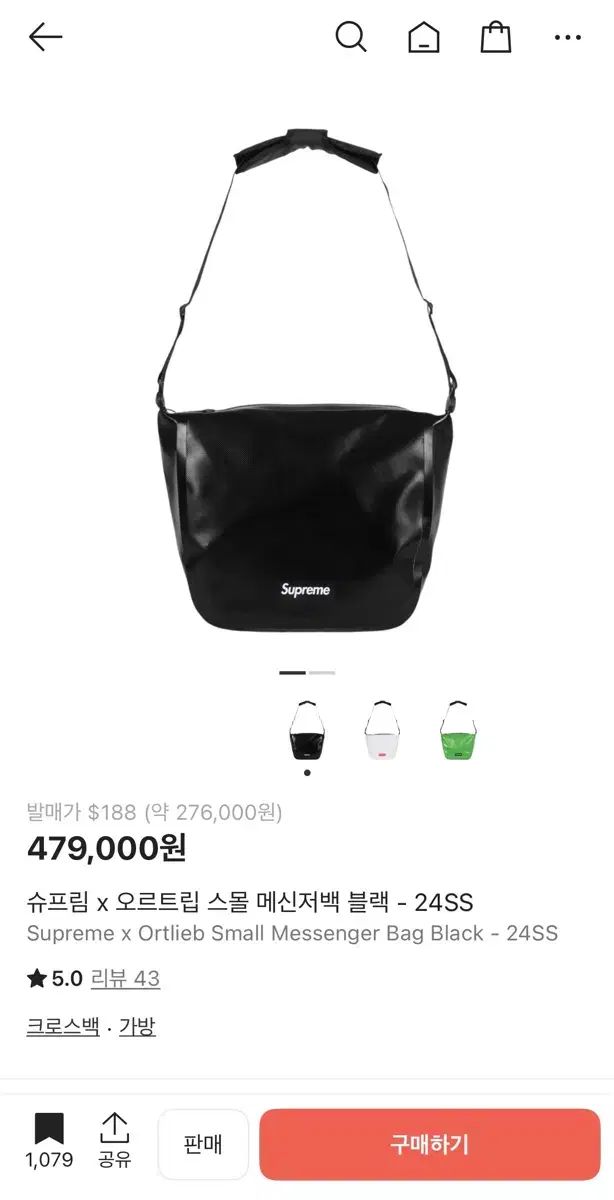The height and width of the screenshot is (1200, 614).
Task: Open the shopping bag icon
Action: 495,38
